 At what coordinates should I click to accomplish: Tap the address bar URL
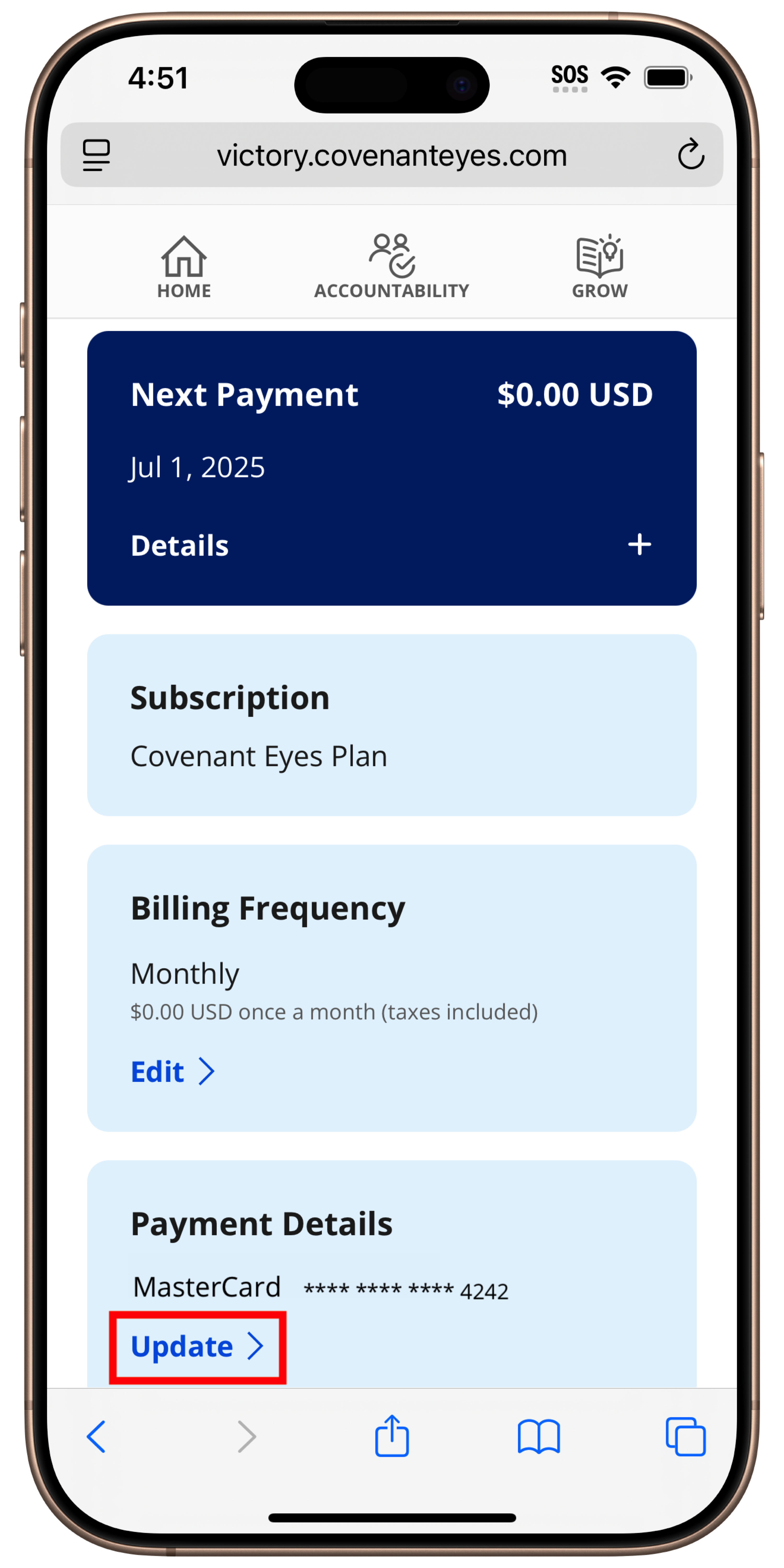click(391, 155)
